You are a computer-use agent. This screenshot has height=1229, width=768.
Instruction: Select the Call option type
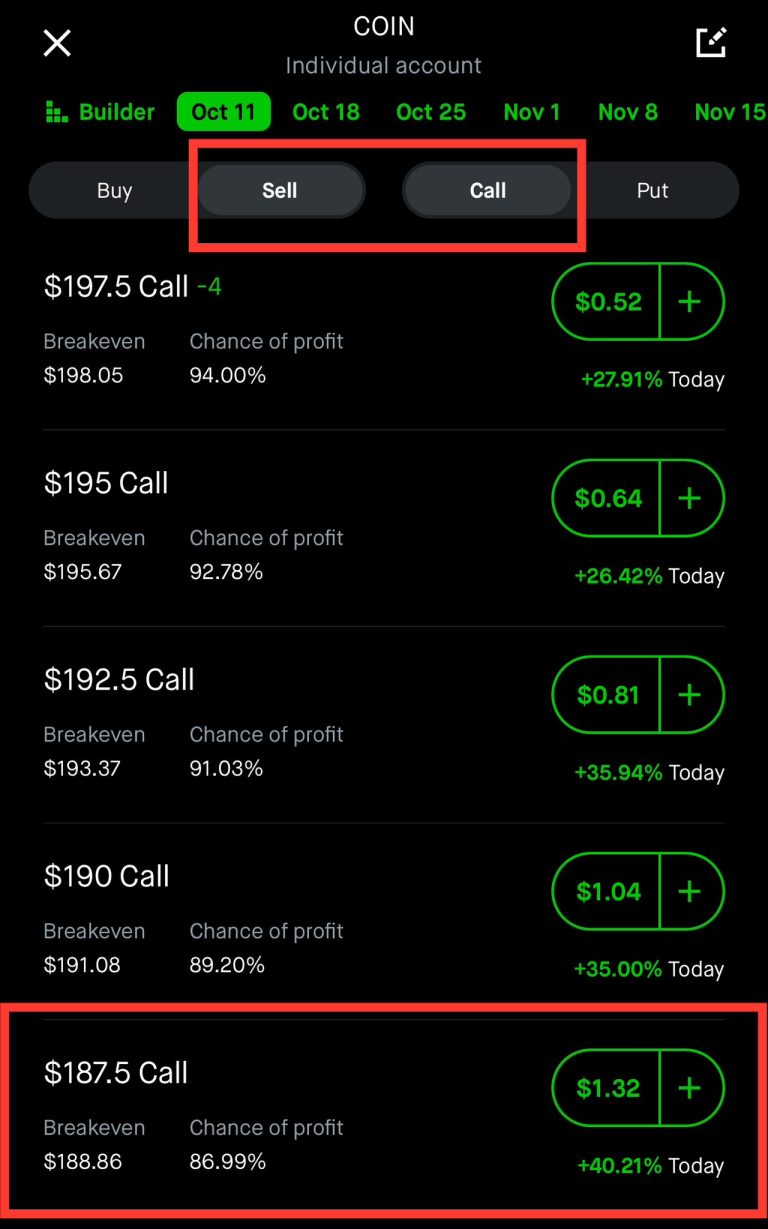(487, 190)
